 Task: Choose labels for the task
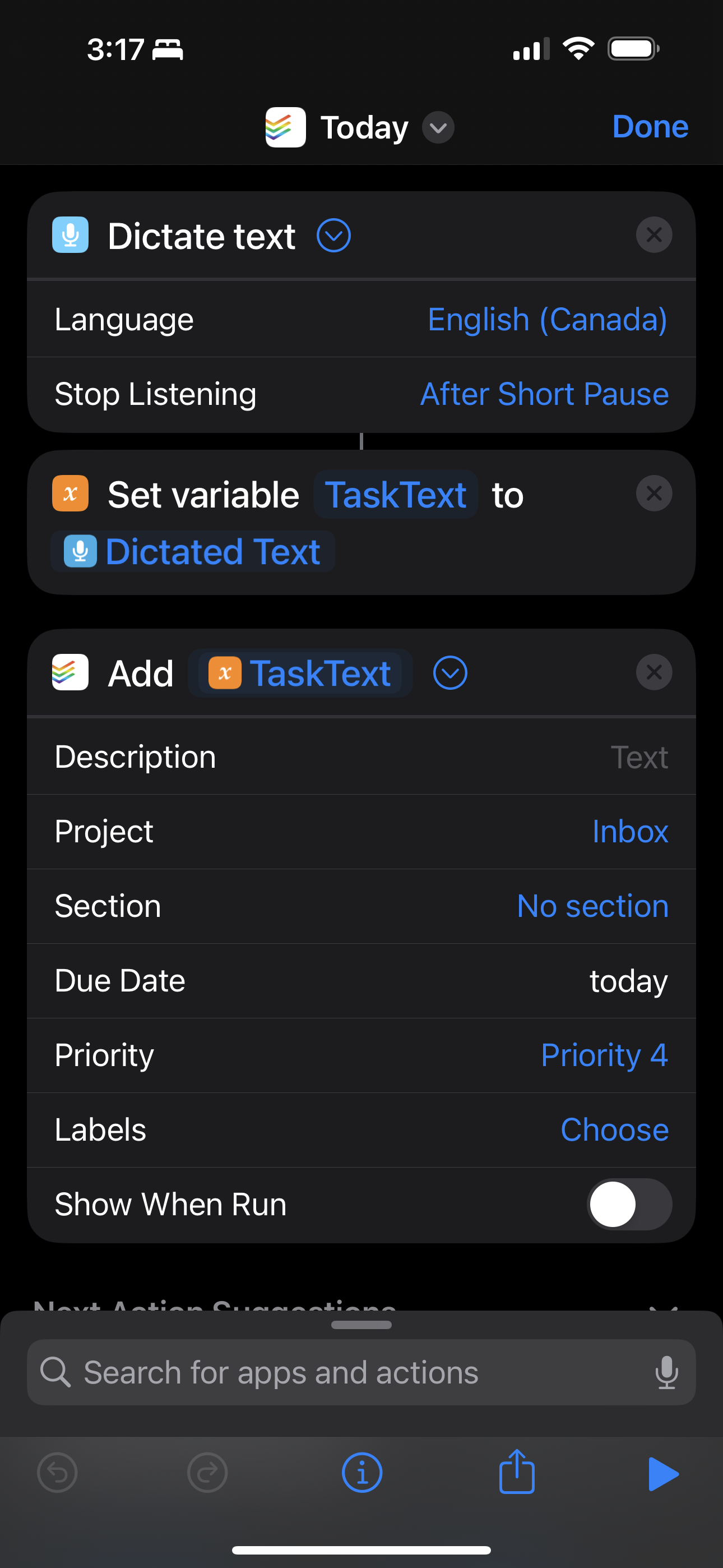(614, 1131)
